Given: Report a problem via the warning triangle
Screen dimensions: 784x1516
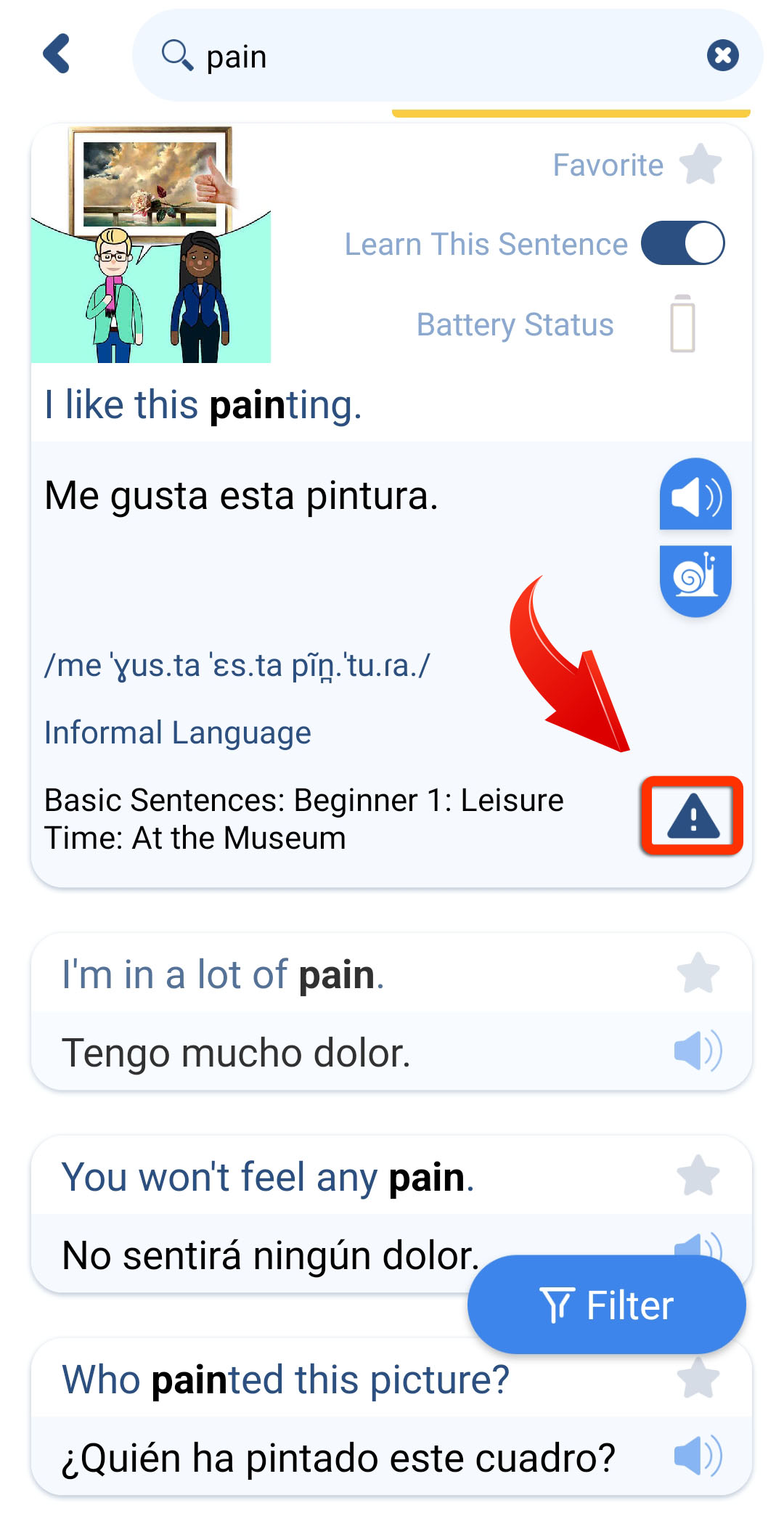Looking at the screenshot, I should 692,815.
